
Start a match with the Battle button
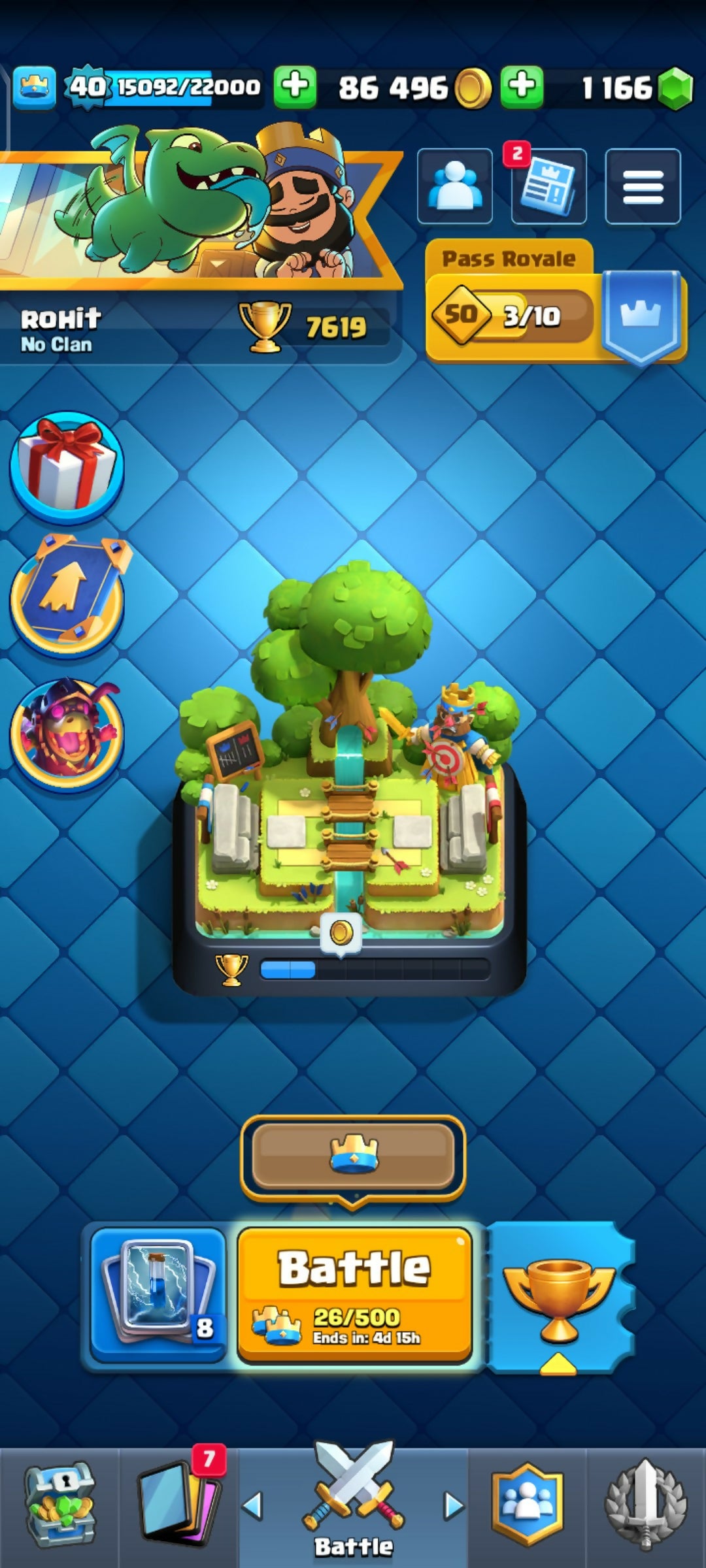[x=354, y=1295]
